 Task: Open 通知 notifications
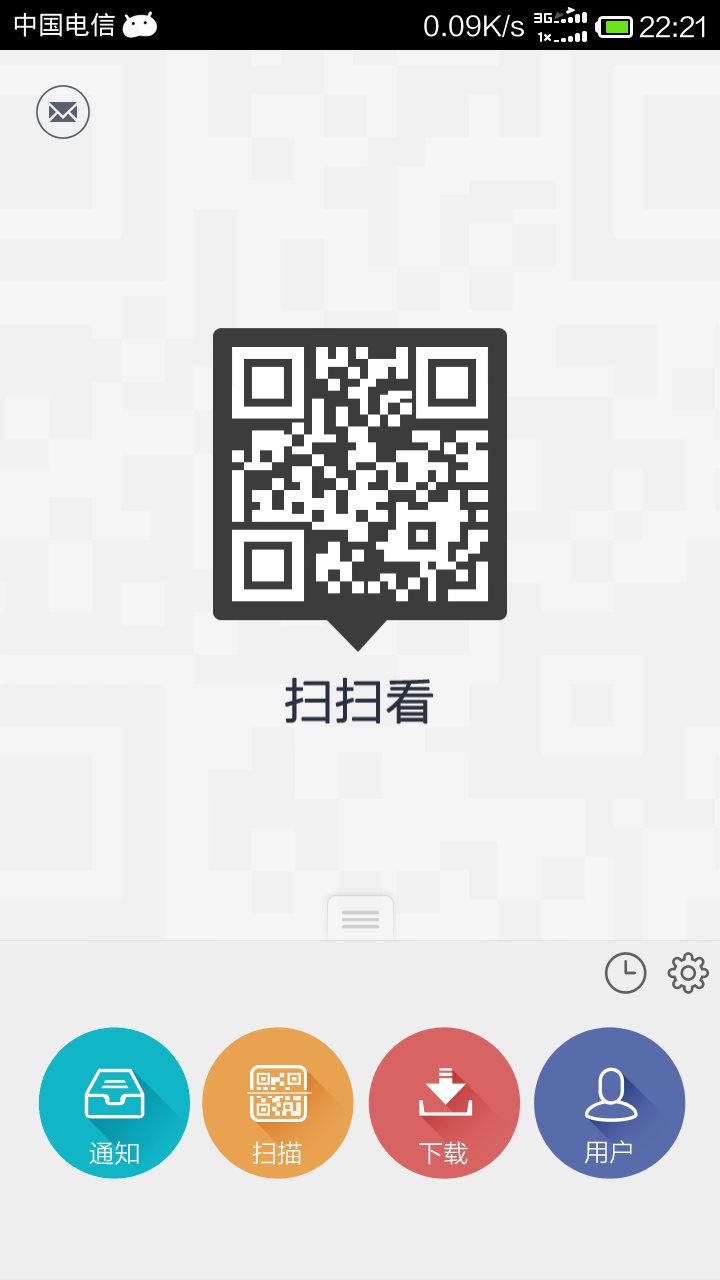(x=114, y=1103)
